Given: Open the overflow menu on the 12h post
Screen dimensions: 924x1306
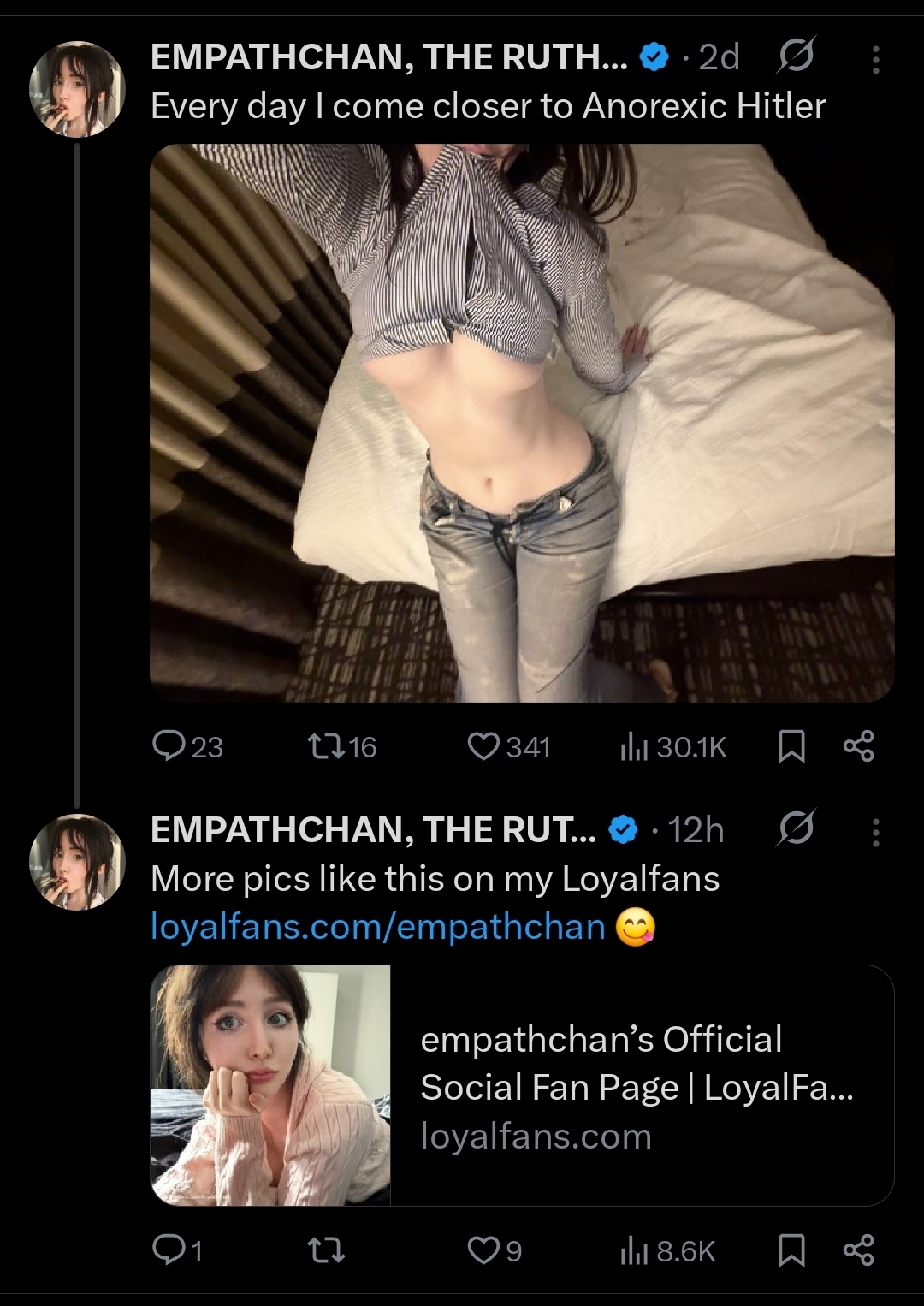Looking at the screenshot, I should coord(875,831).
